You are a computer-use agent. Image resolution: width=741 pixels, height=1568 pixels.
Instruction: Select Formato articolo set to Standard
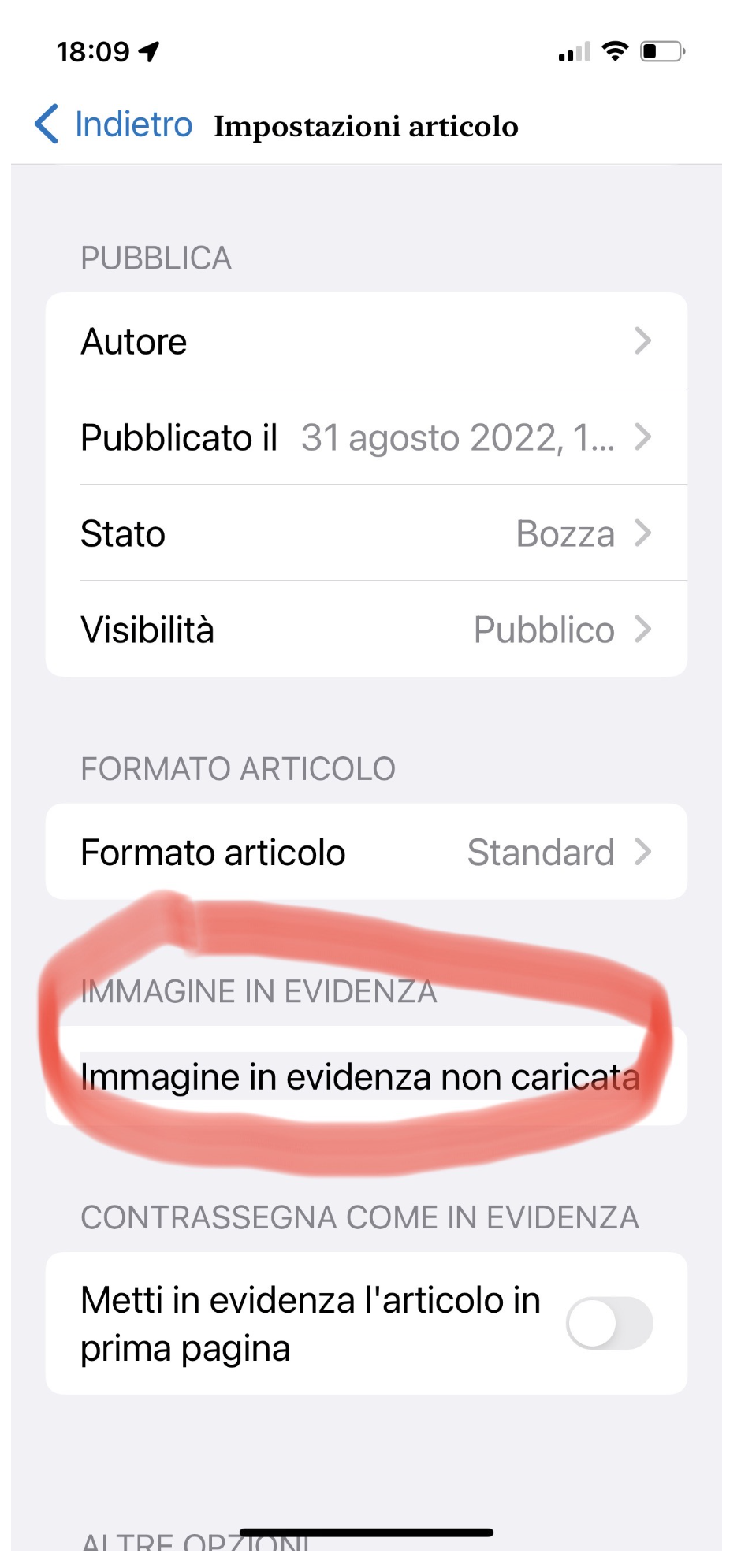[367, 852]
